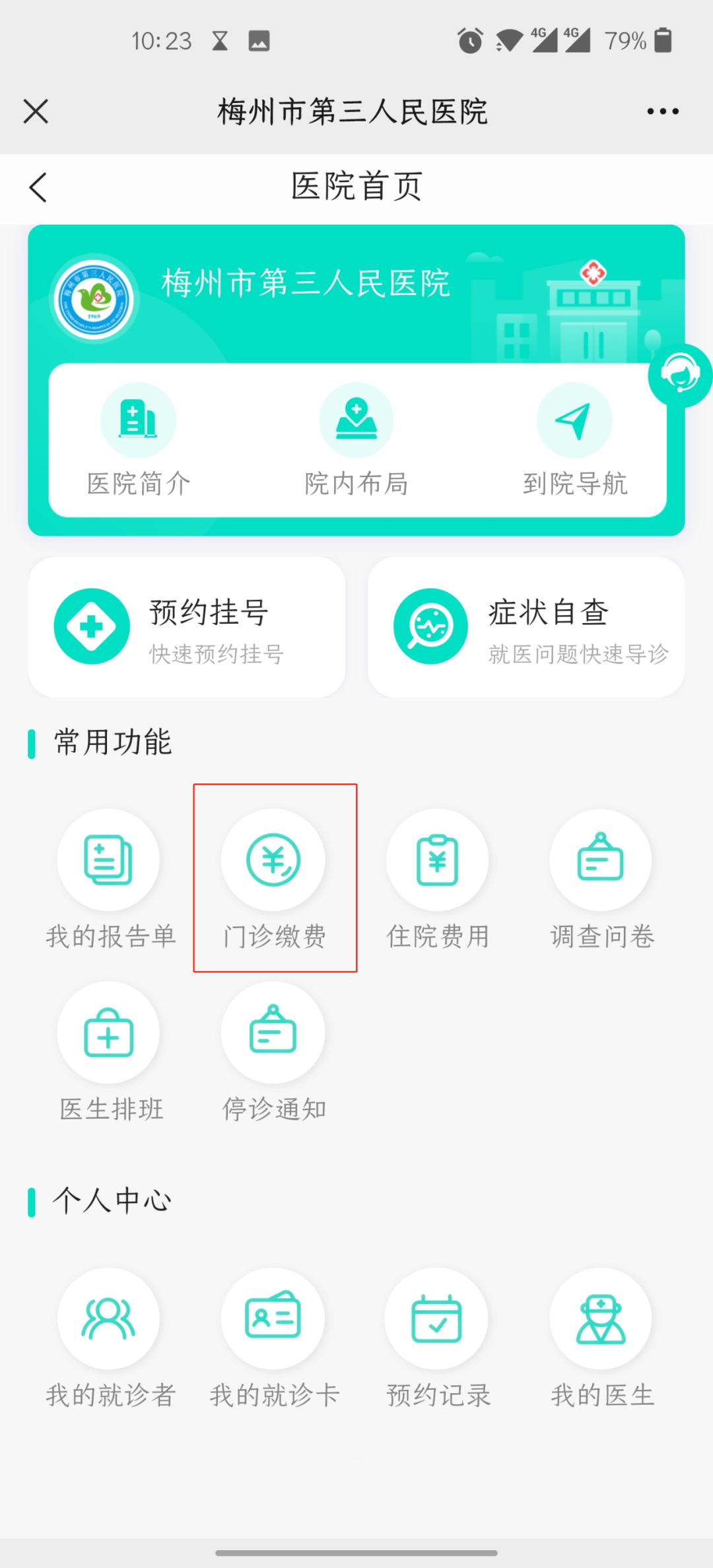Image resolution: width=713 pixels, height=1568 pixels.
Task: Open the 预约挂号 card
Action: coord(187,627)
